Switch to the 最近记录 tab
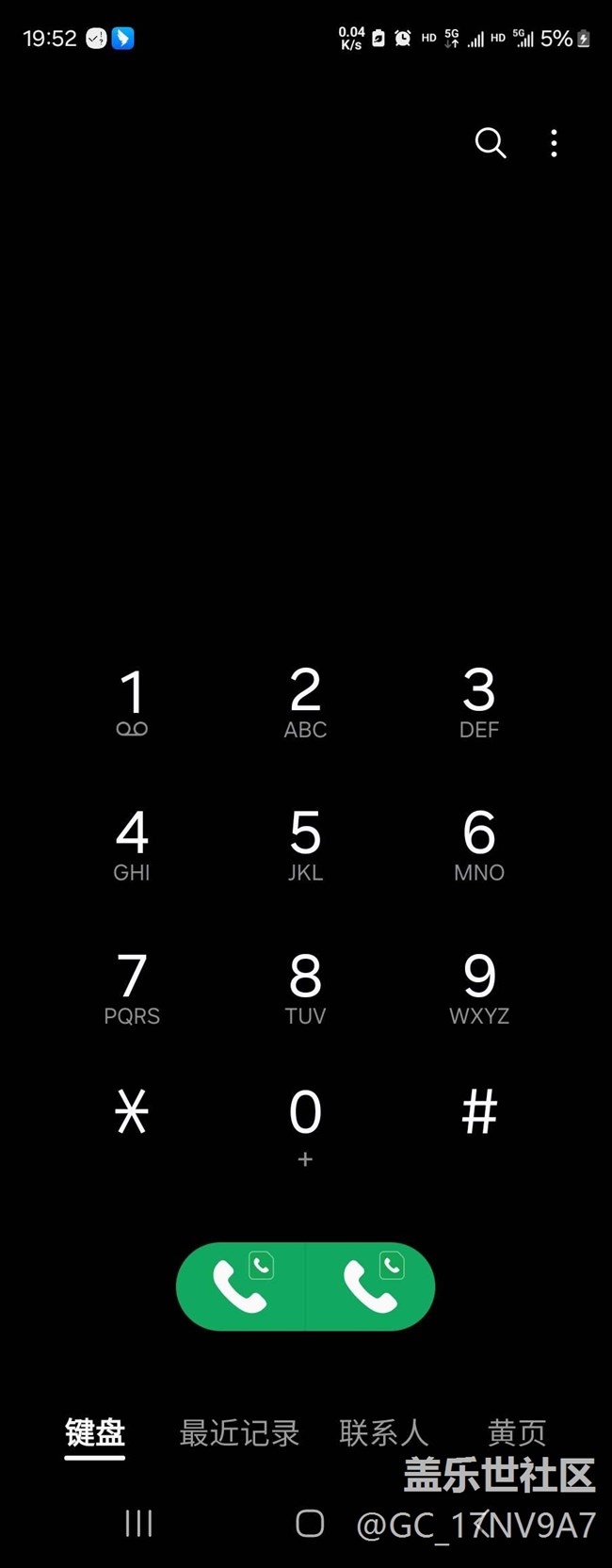 (239, 1433)
